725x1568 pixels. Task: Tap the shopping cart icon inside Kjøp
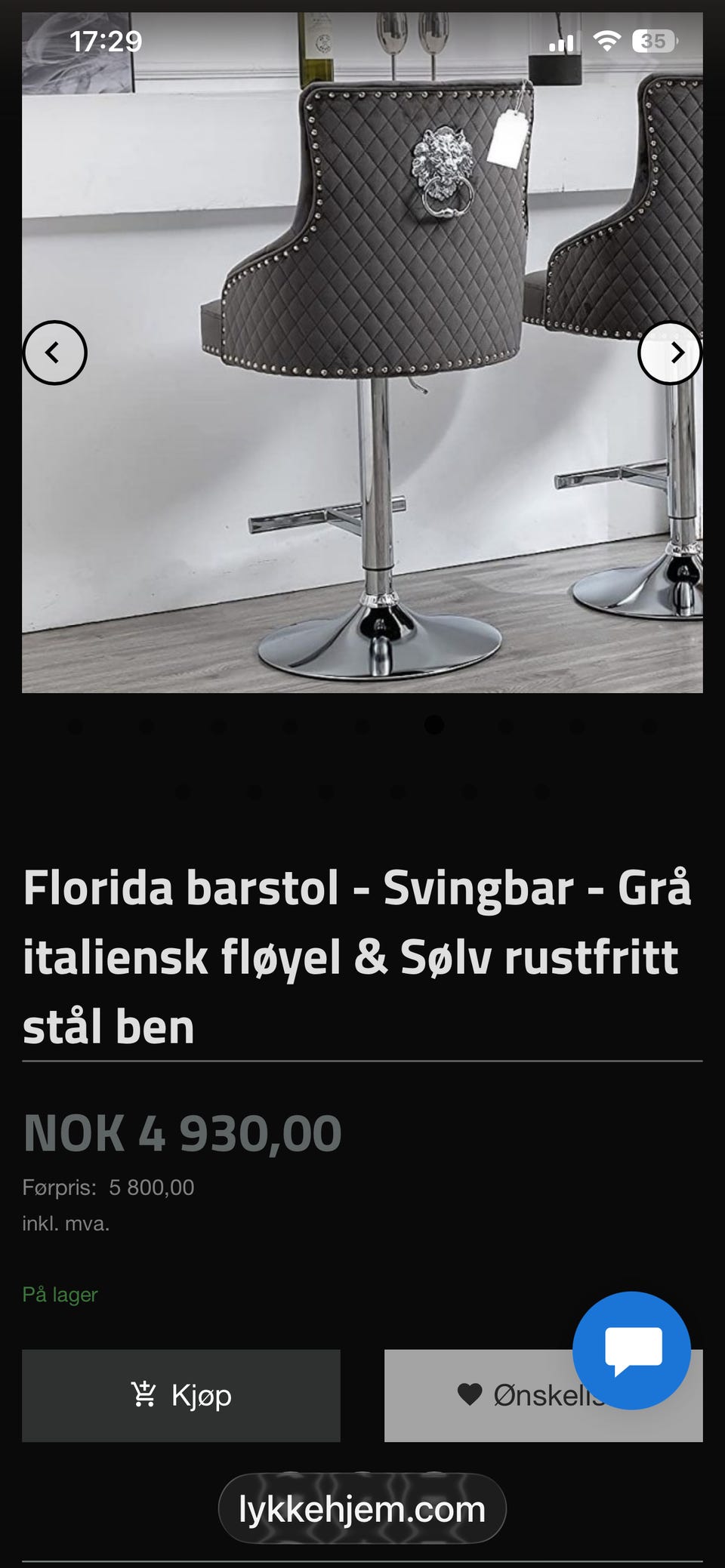pyautogui.click(x=146, y=1396)
